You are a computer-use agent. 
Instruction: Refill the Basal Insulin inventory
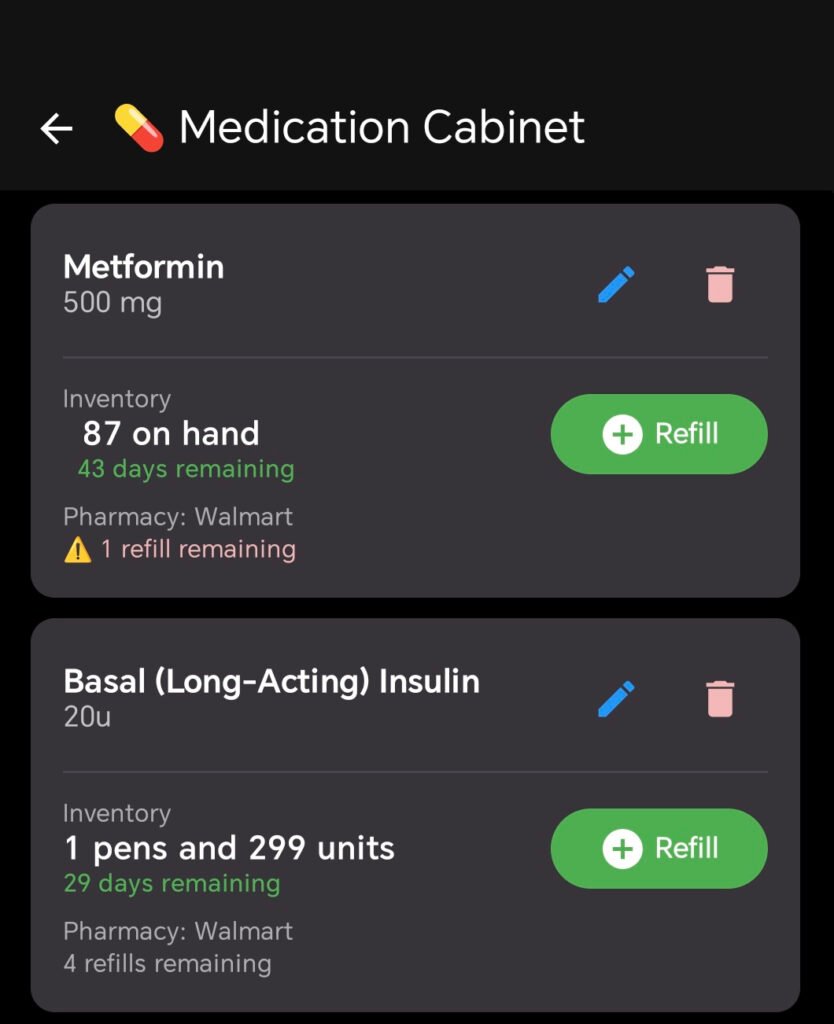tap(659, 848)
